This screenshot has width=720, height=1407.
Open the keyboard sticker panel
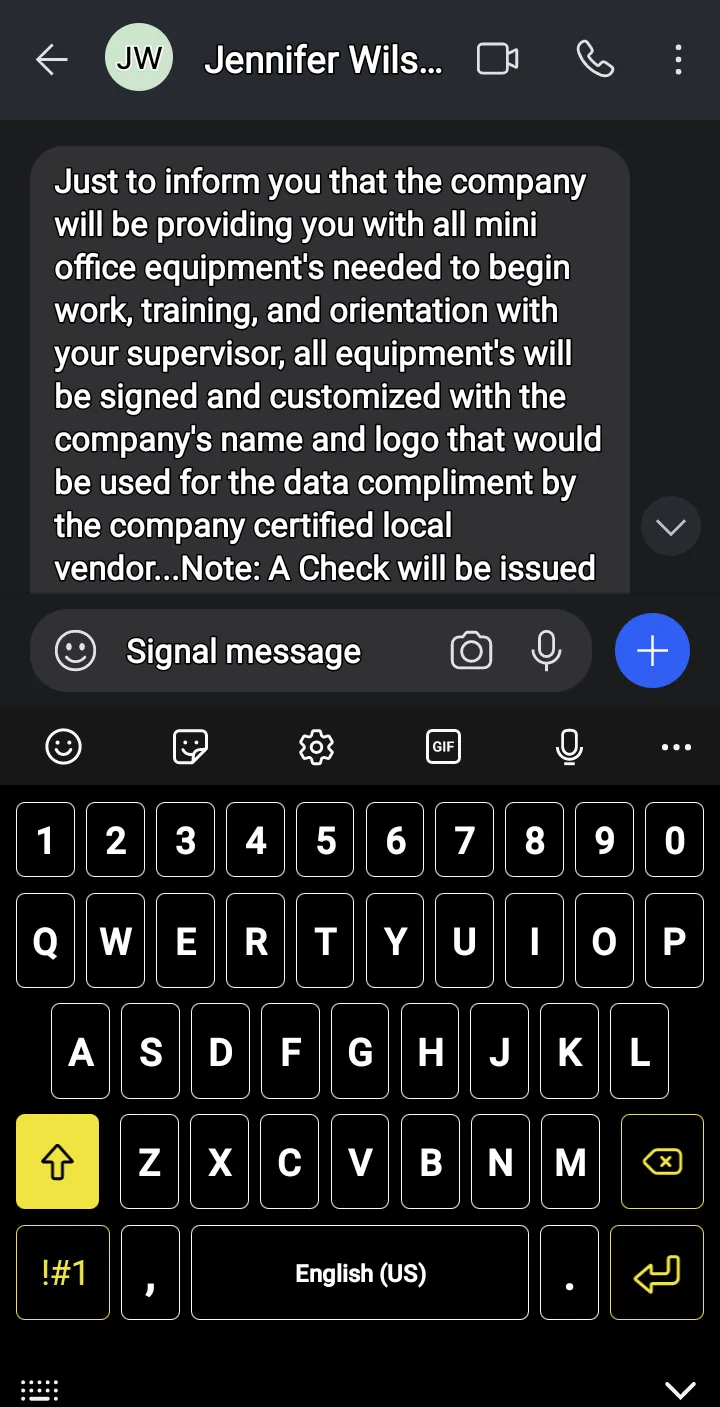[190, 746]
